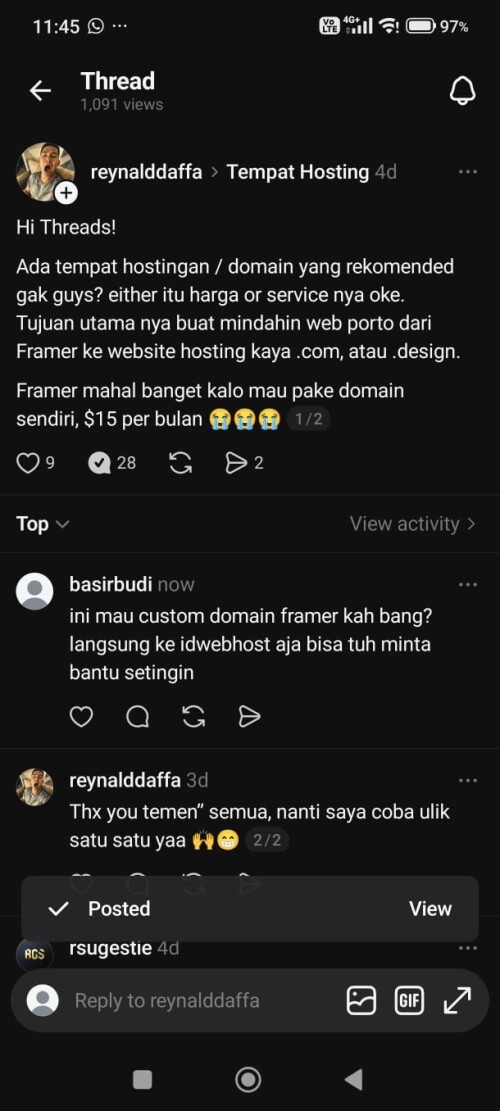Open the Tempat Hosting community link

pyautogui.click(x=297, y=172)
